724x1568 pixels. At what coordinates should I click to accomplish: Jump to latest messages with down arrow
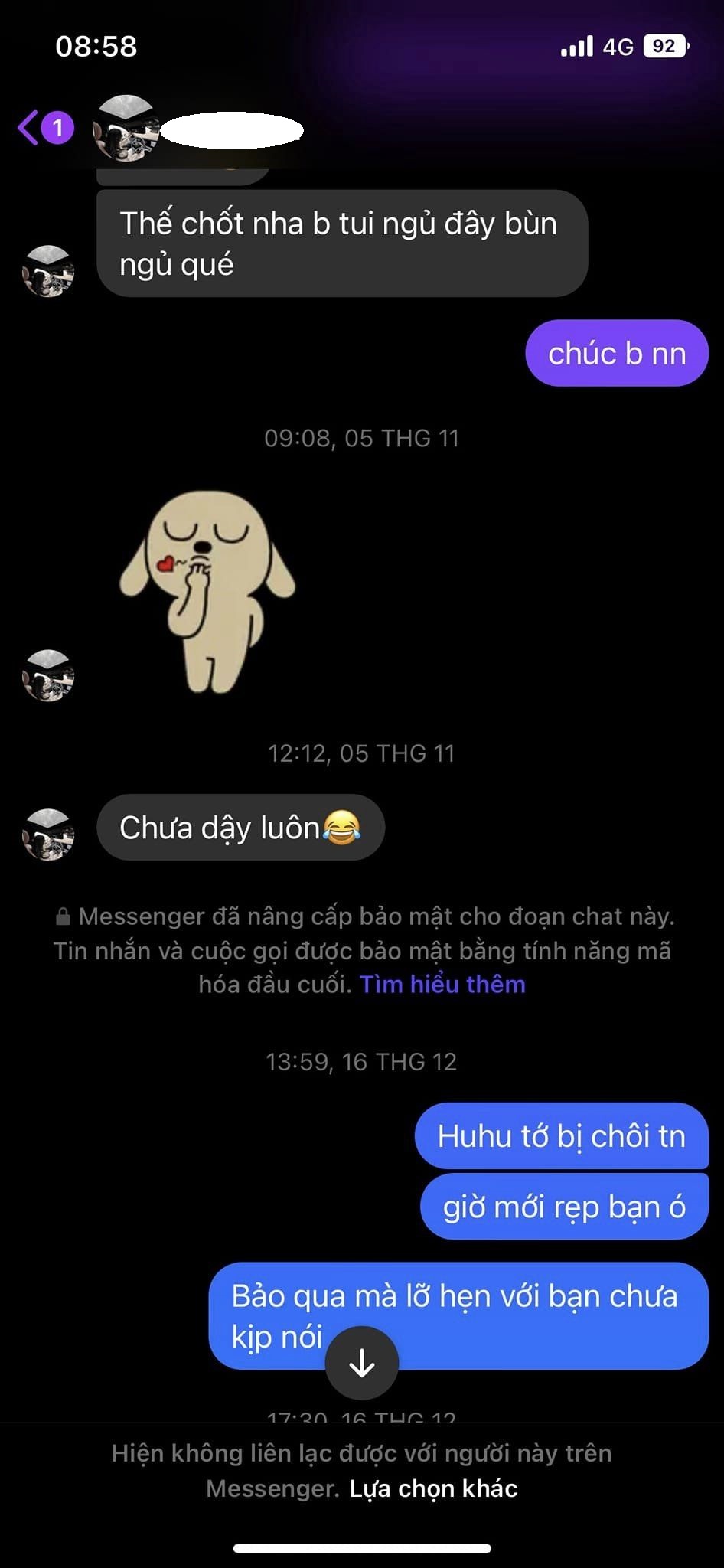pos(361,1364)
